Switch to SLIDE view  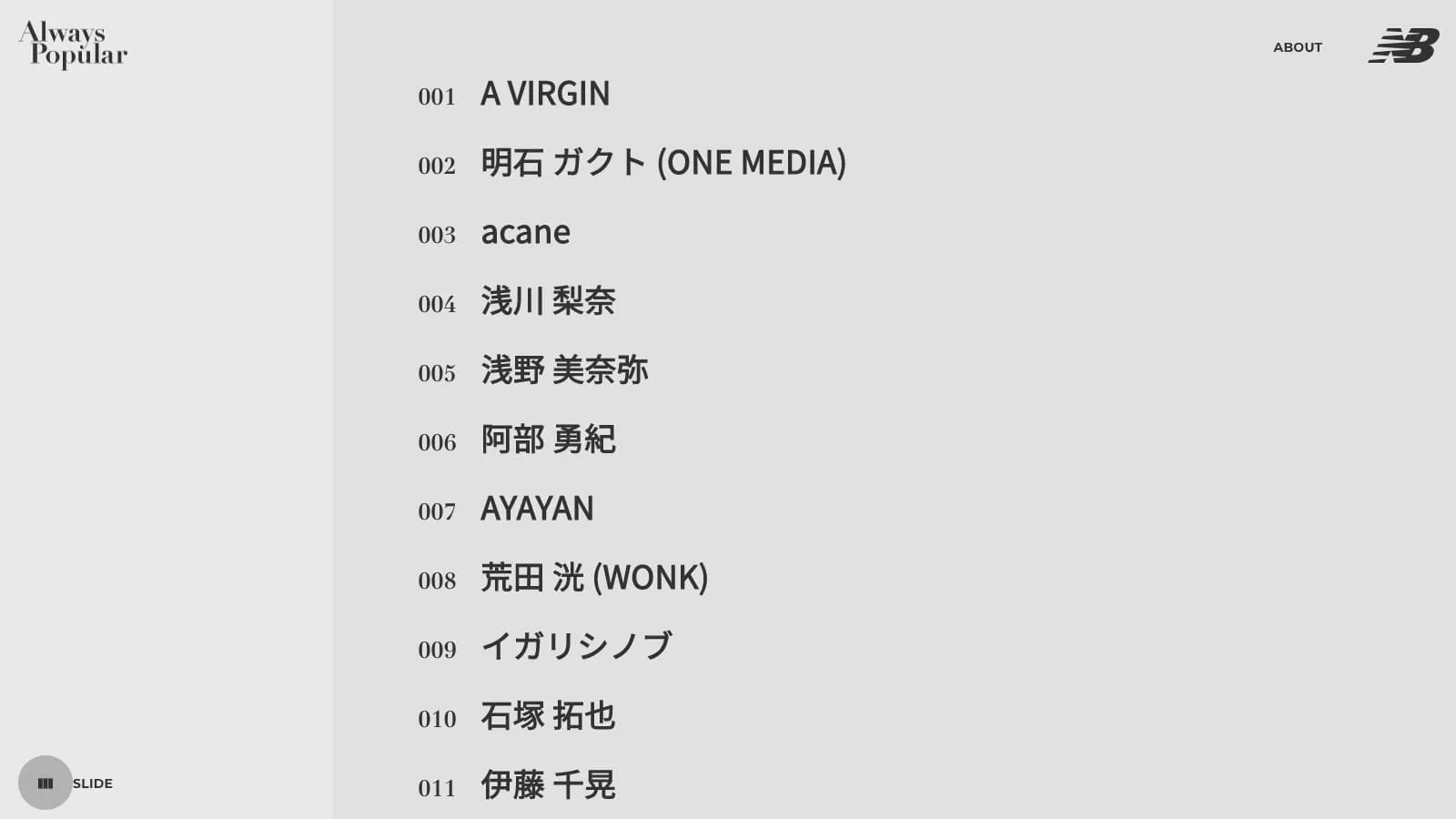pos(45,783)
